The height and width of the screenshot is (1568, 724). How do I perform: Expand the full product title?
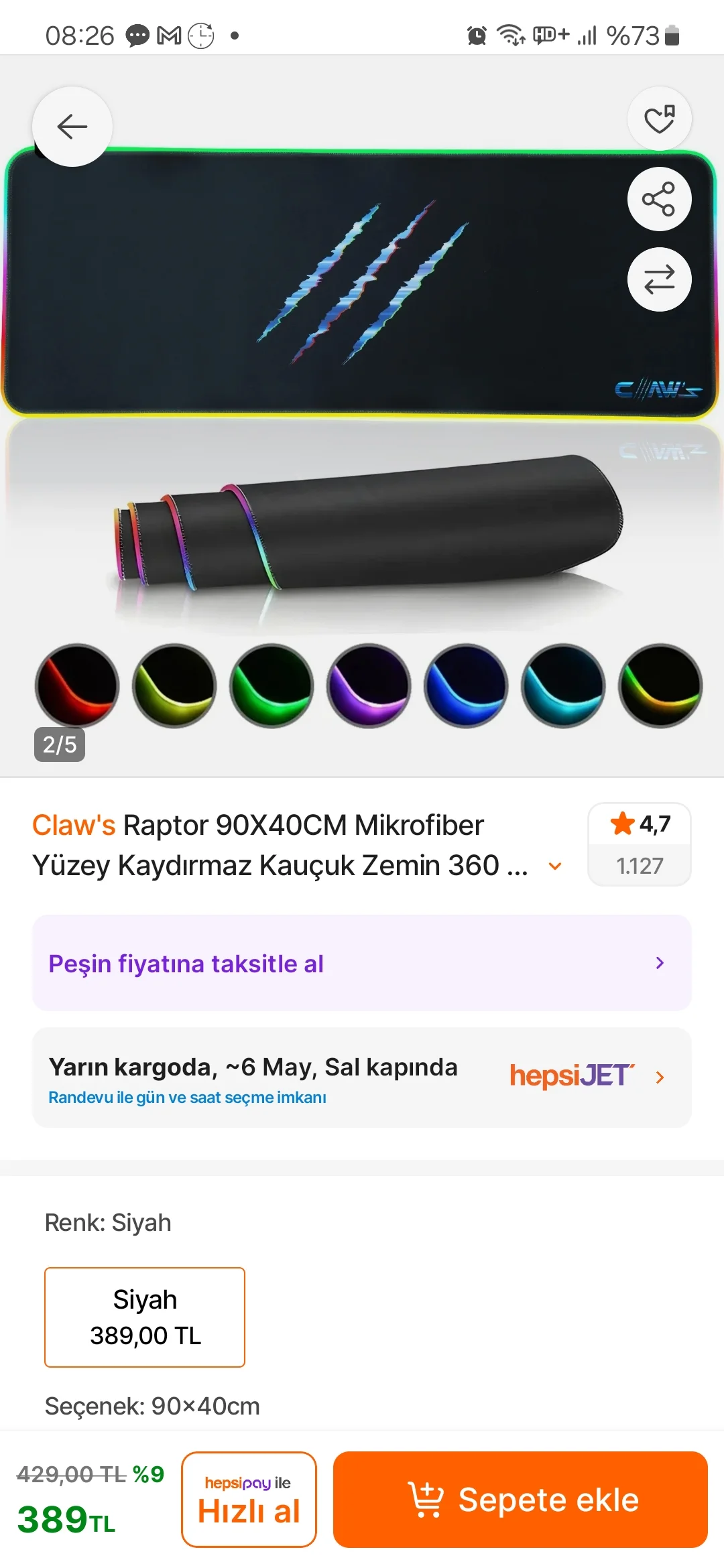(555, 866)
